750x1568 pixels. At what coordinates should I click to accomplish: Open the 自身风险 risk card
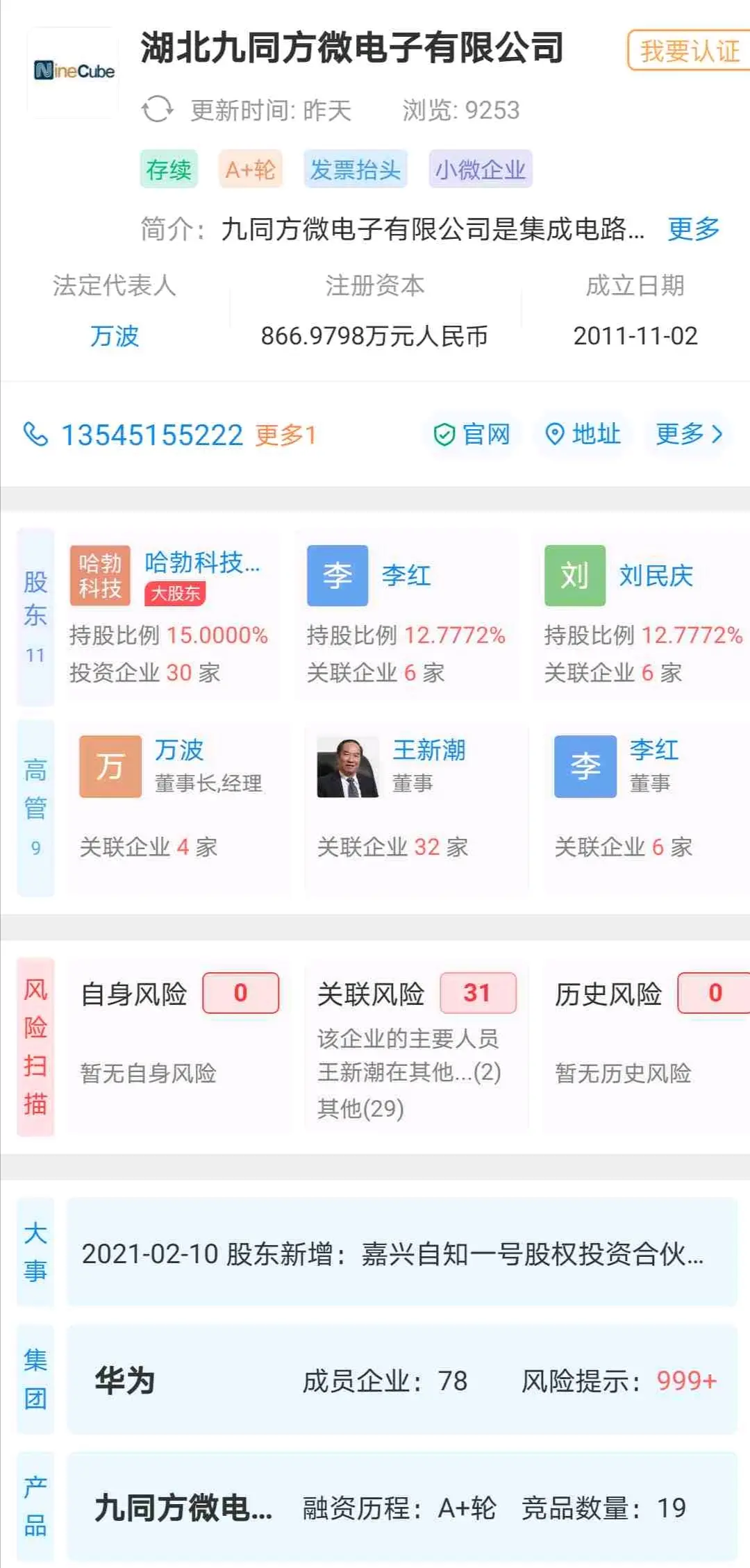point(178,1046)
